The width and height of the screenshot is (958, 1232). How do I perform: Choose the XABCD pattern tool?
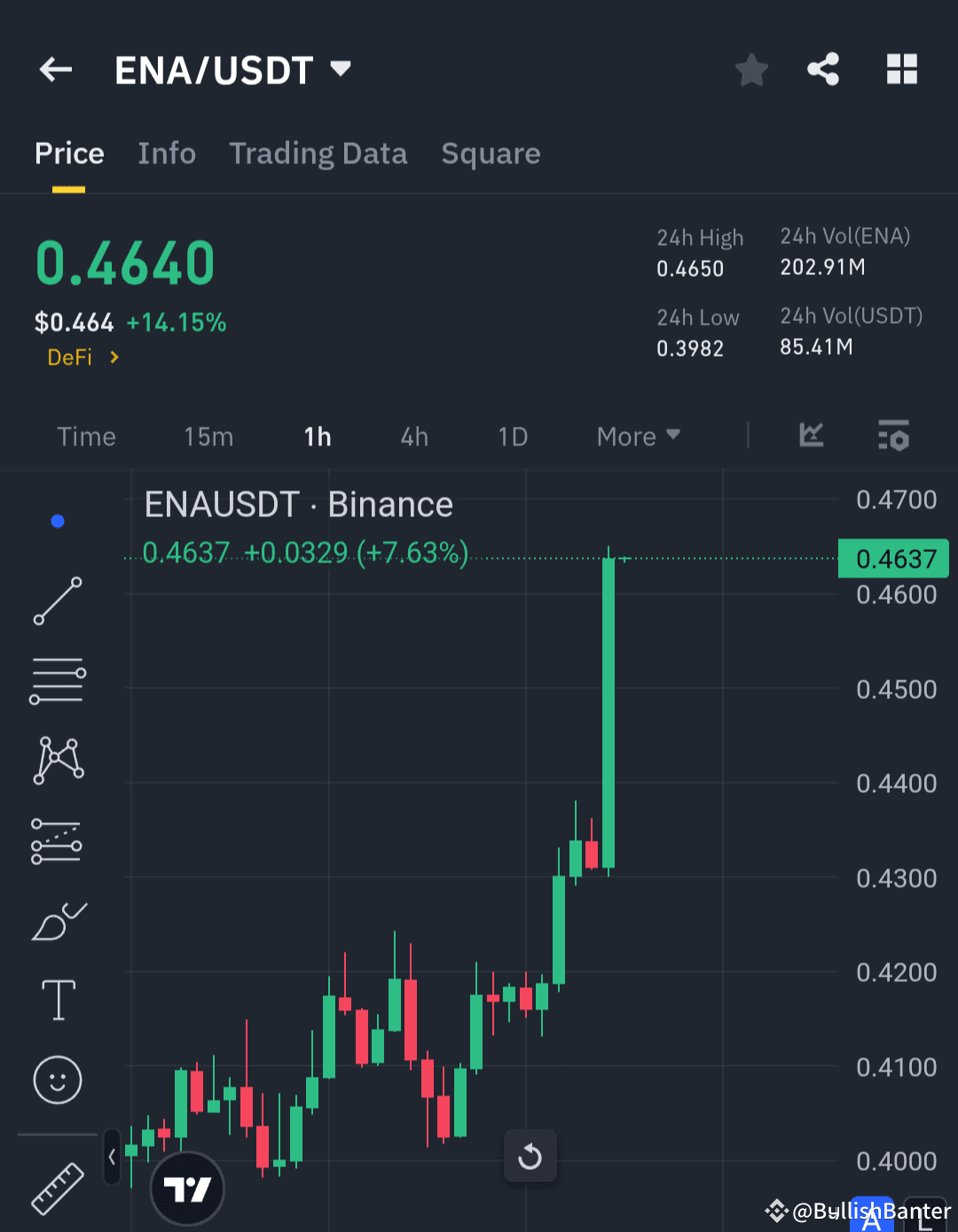pos(57,758)
